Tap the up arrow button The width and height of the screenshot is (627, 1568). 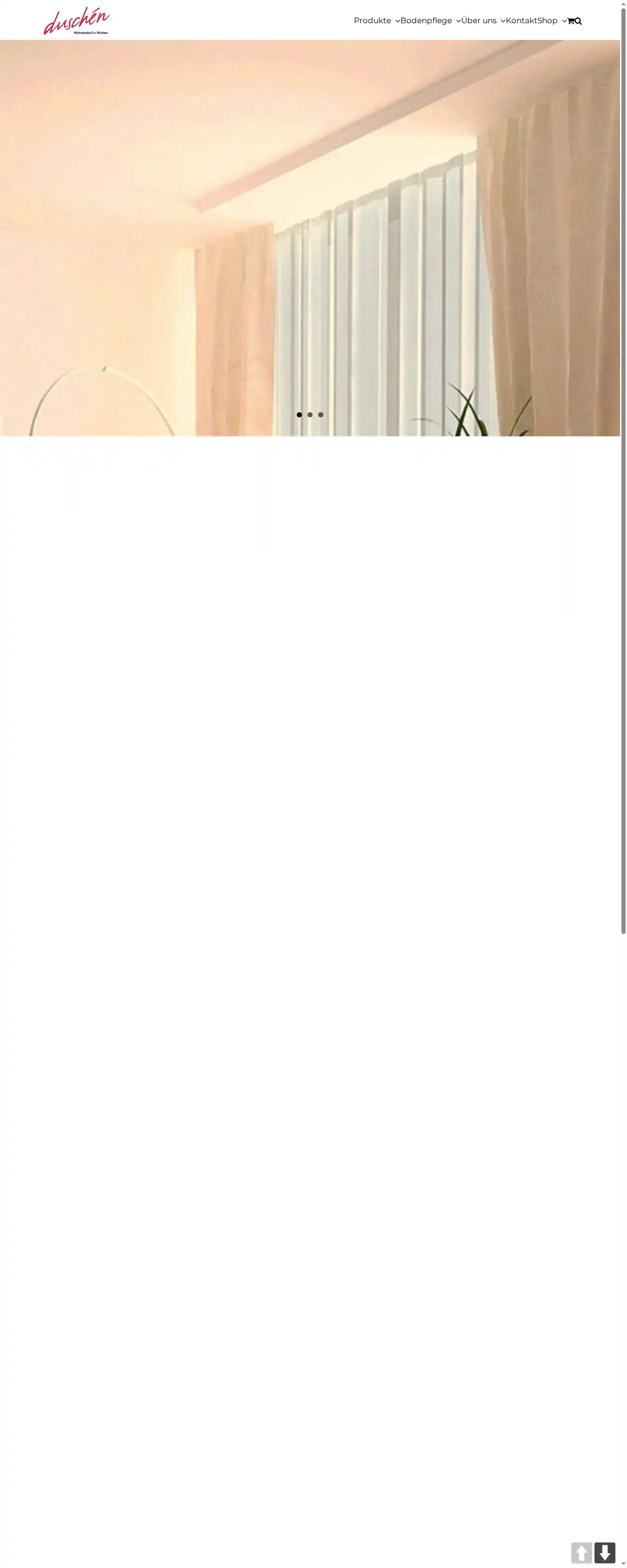[581, 1552]
